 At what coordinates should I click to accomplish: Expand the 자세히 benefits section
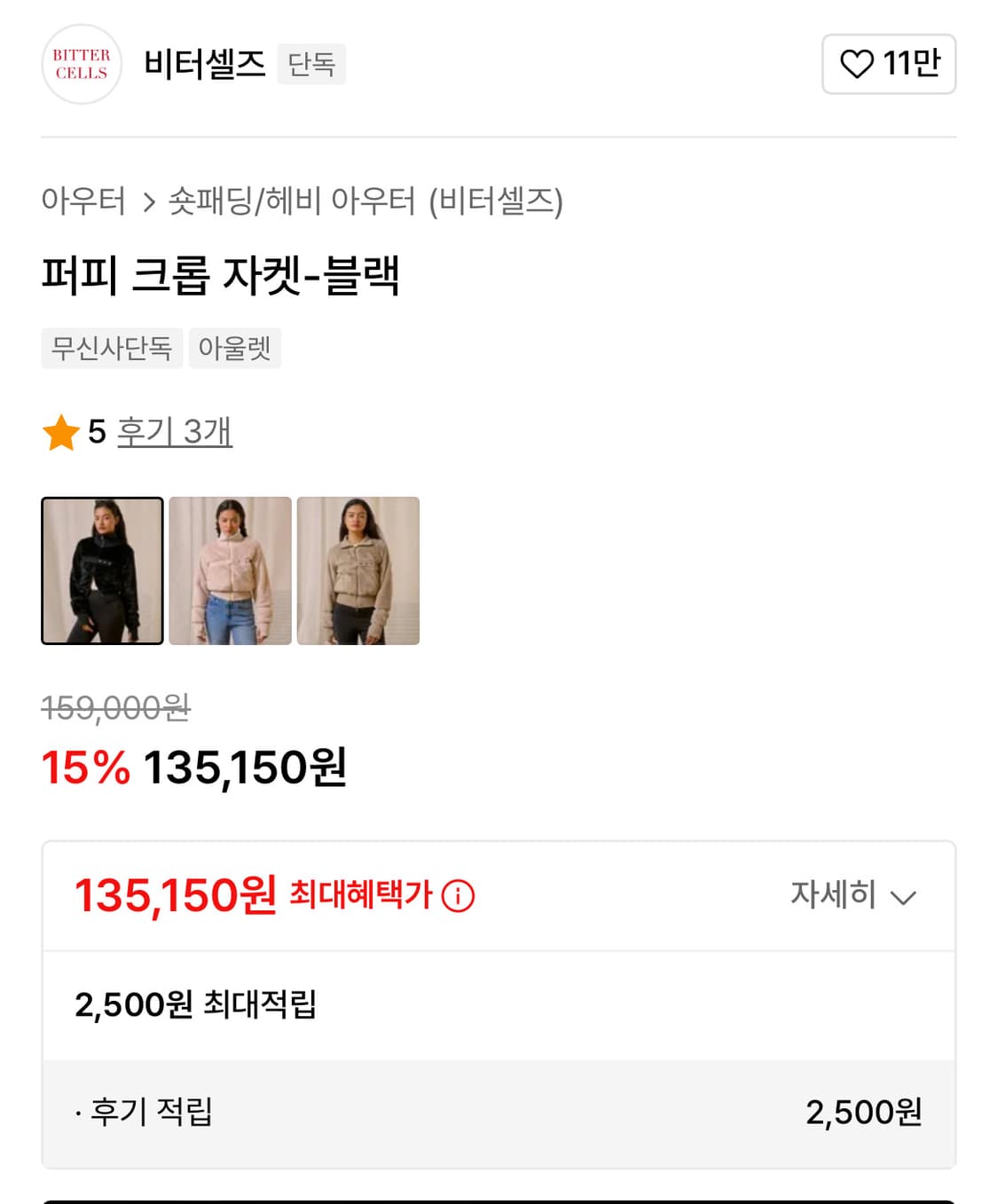pyautogui.click(x=852, y=896)
